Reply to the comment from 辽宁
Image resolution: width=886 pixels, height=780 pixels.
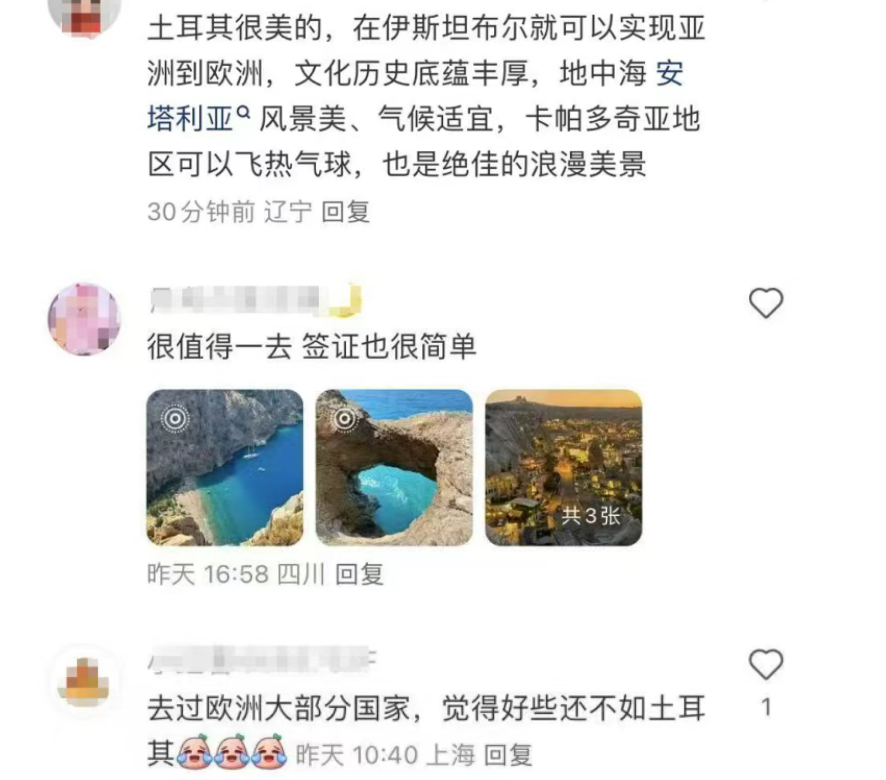(346, 212)
